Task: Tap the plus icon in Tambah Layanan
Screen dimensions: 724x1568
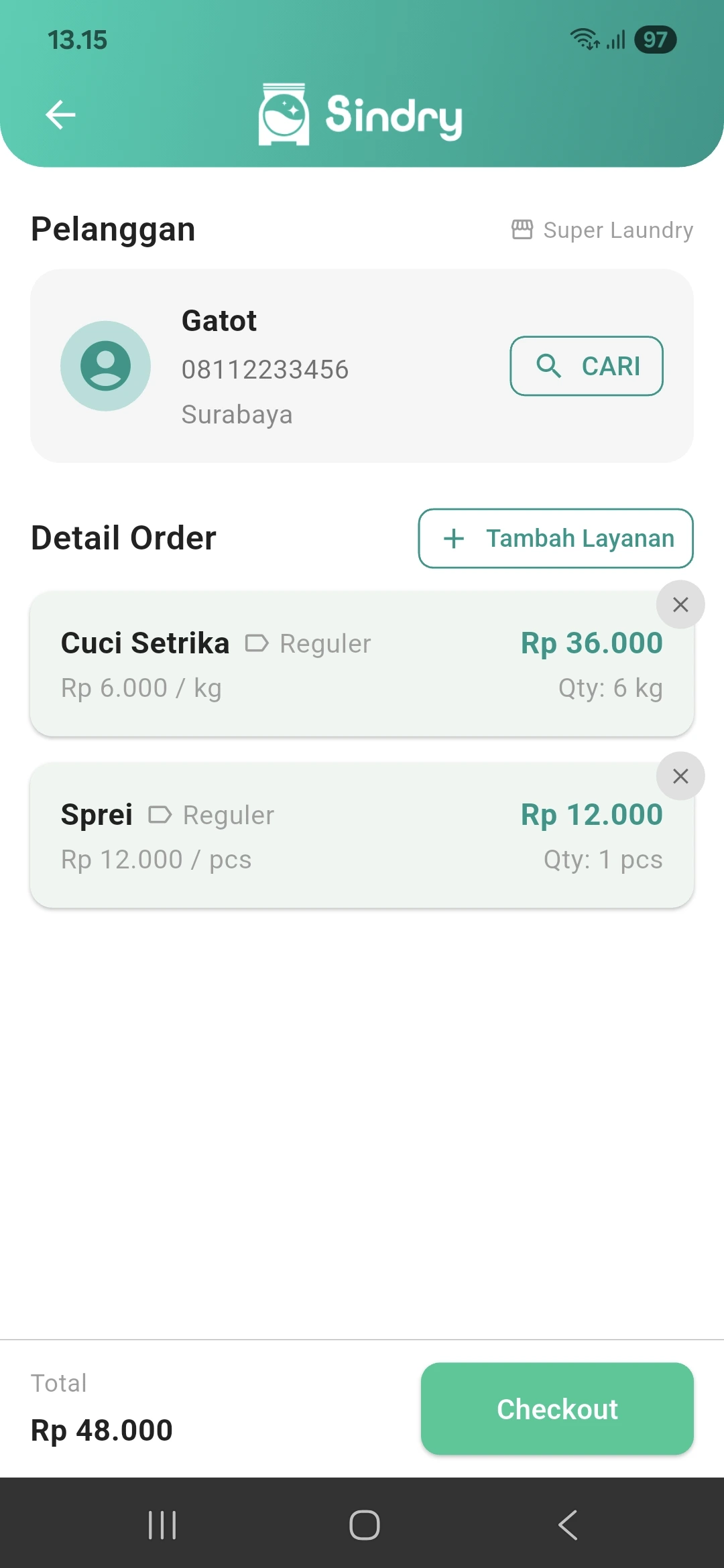Action: tap(453, 538)
